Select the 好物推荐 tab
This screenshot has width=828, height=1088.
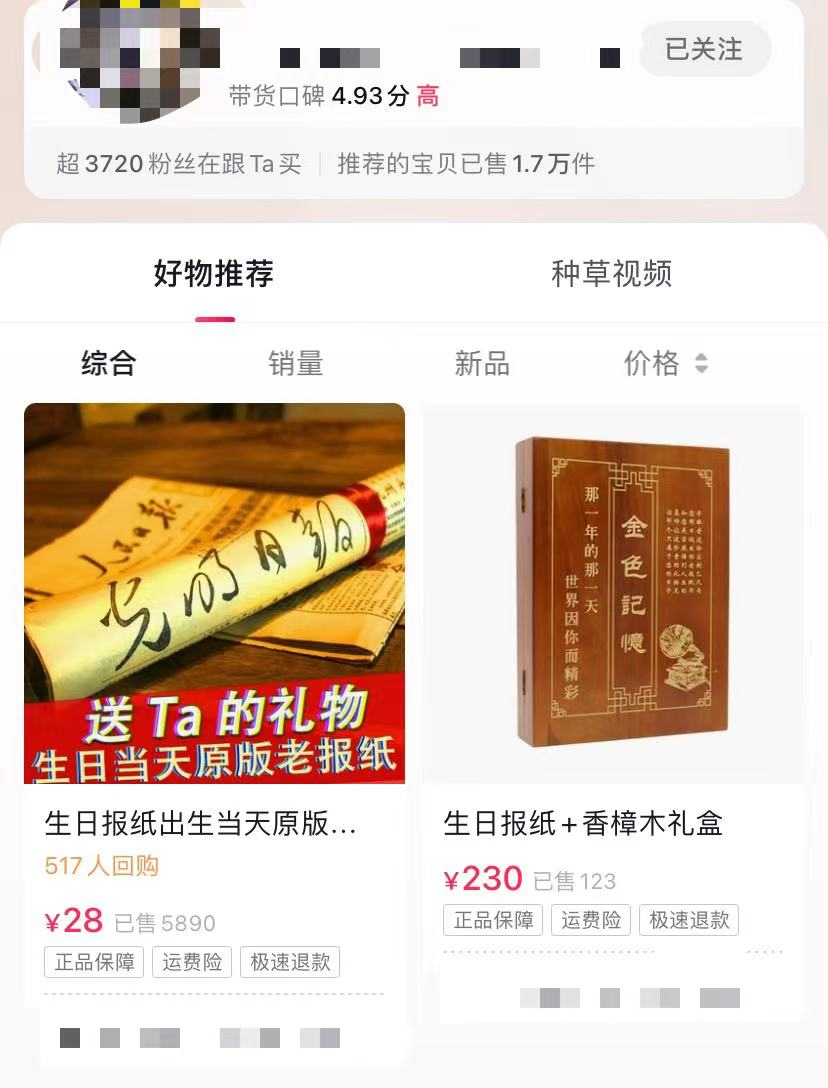(214, 274)
